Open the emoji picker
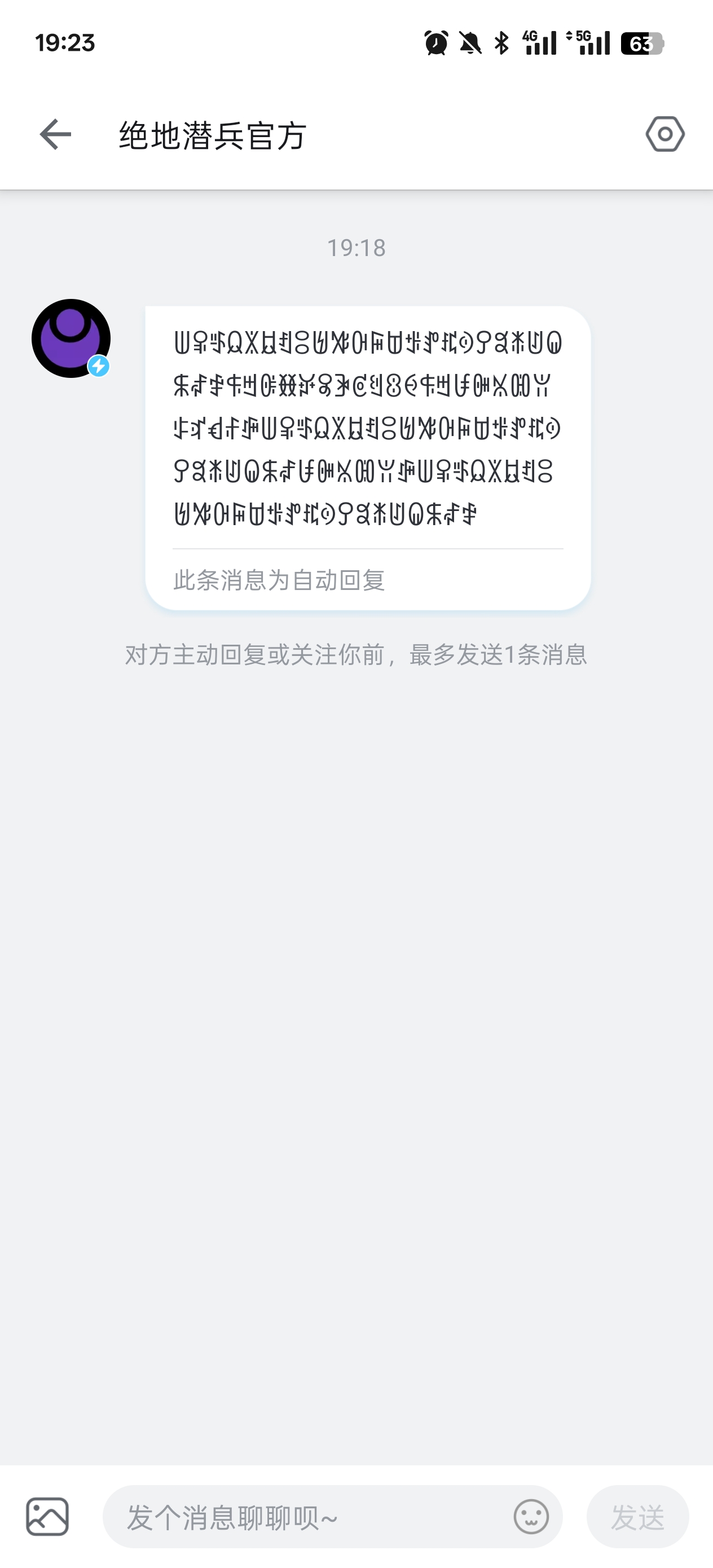 pyautogui.click(x=531, y=1517)
